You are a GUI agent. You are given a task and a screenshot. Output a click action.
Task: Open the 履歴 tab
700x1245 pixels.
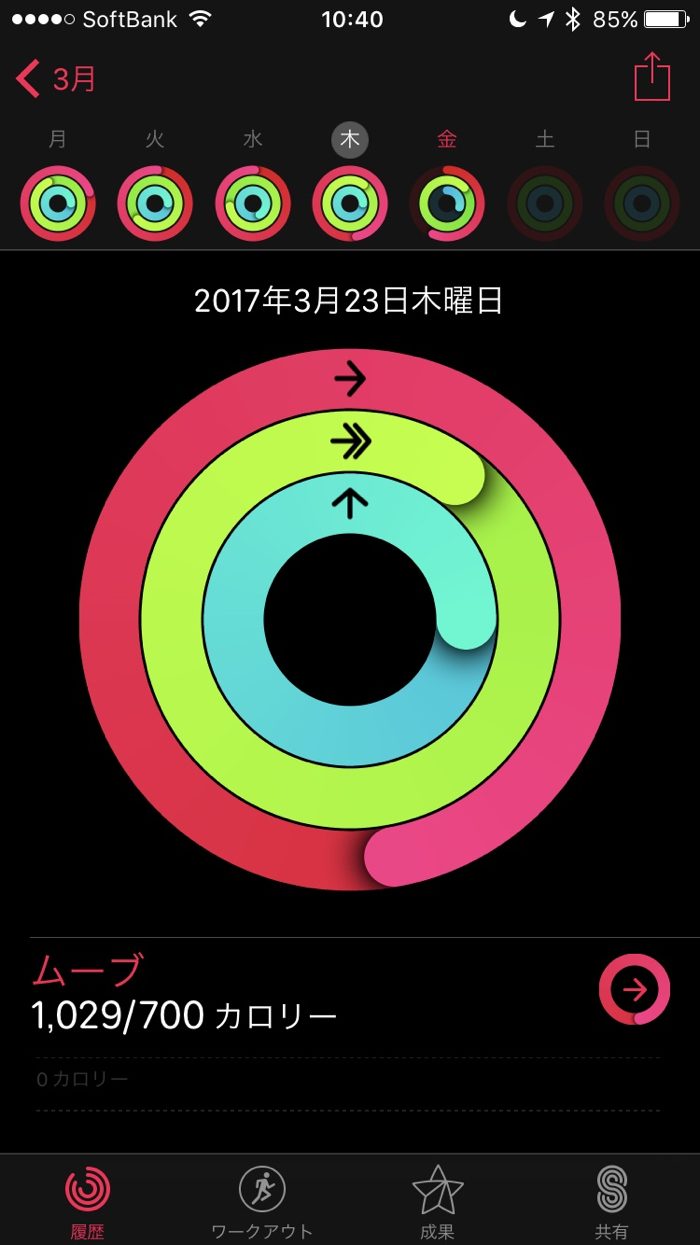pyautogui.click(x=87, y=1200)
